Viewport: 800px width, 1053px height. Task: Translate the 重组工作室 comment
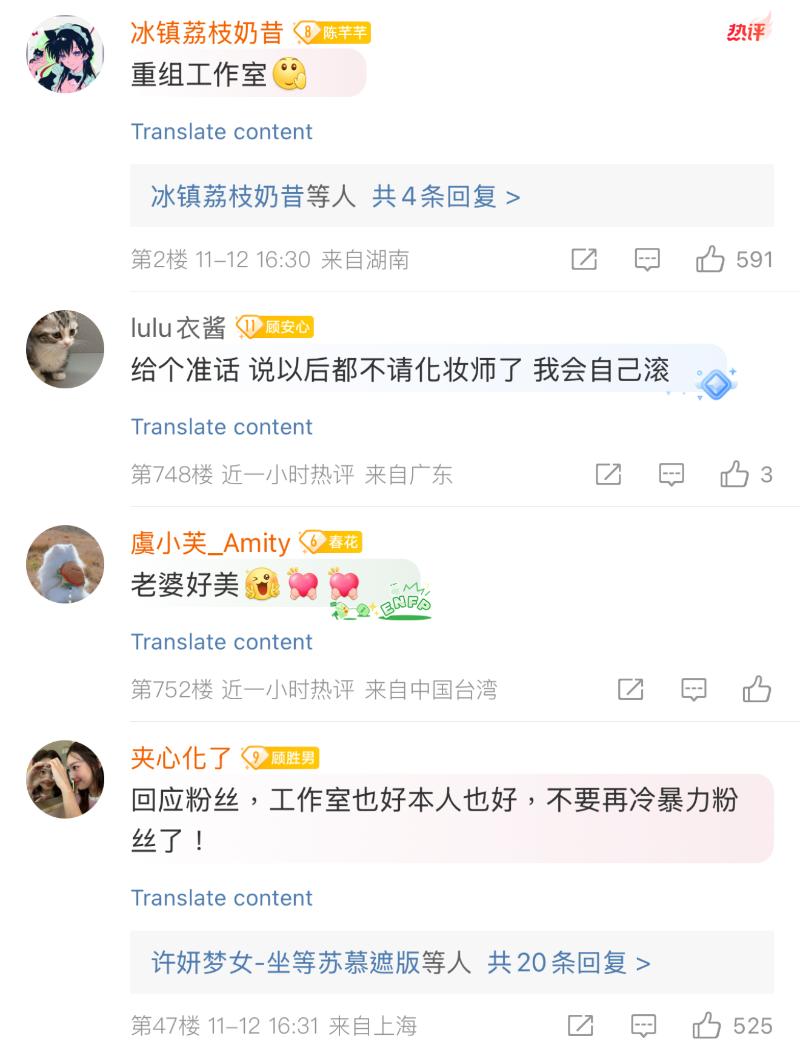click(221, 132)
